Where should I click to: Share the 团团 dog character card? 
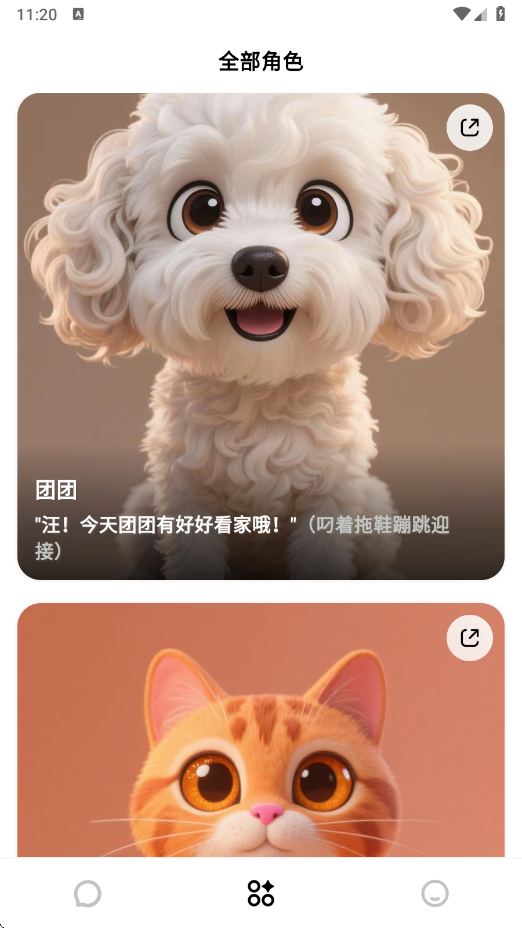[x=469, y=127]
